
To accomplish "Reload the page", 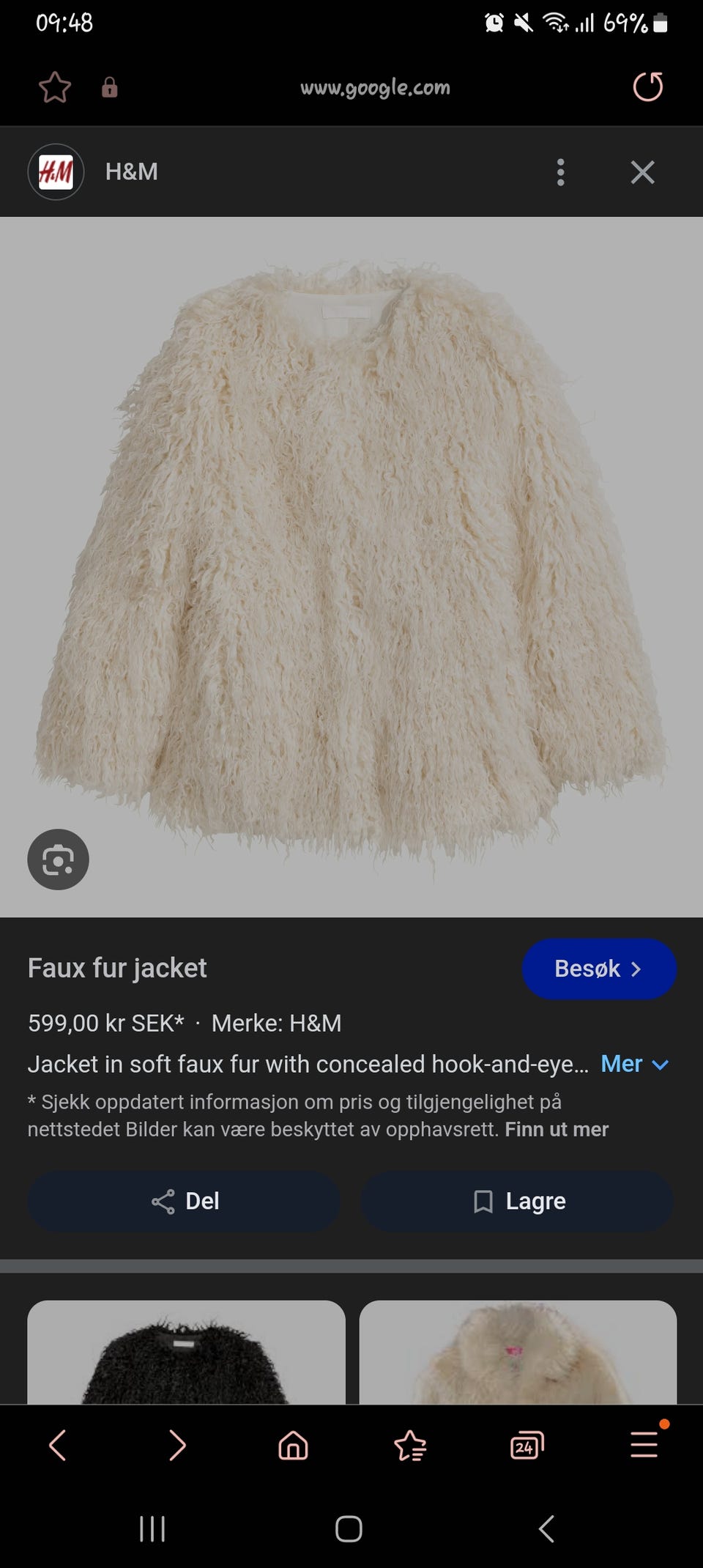I will click(x=647, y=87).
